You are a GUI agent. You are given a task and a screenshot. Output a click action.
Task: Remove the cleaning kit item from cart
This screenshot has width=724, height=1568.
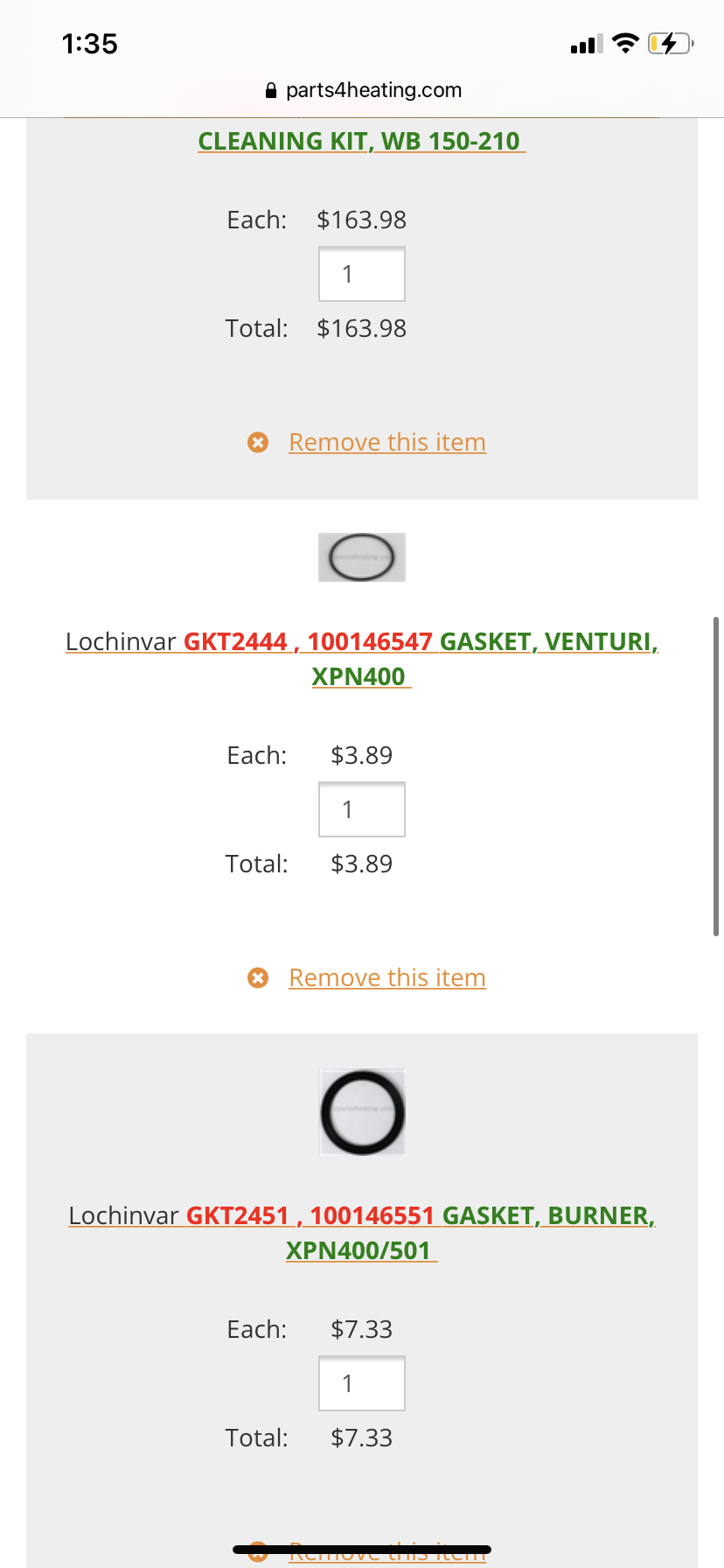pos(386,443)
